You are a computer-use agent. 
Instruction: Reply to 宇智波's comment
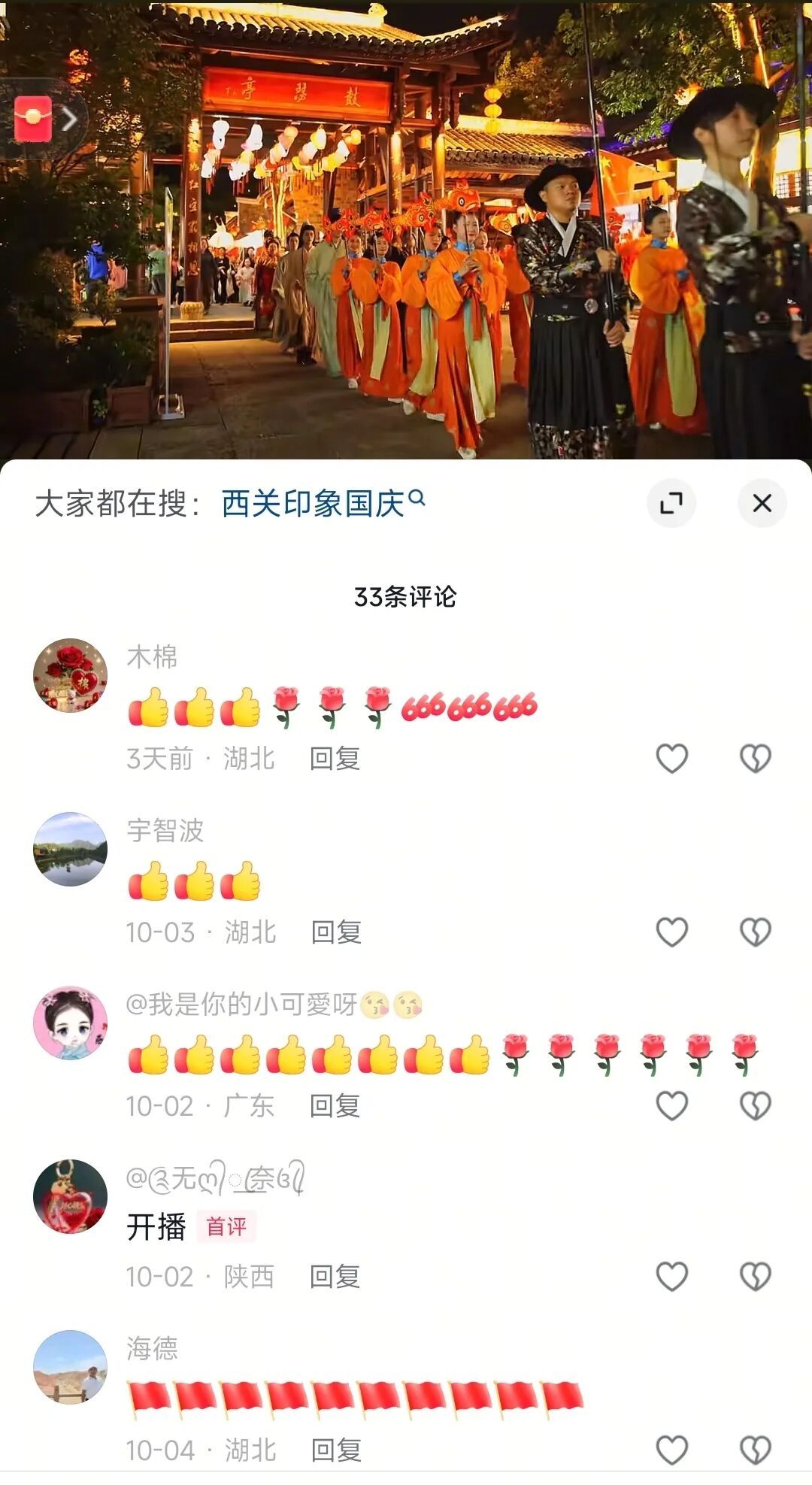tap(336, 932)
